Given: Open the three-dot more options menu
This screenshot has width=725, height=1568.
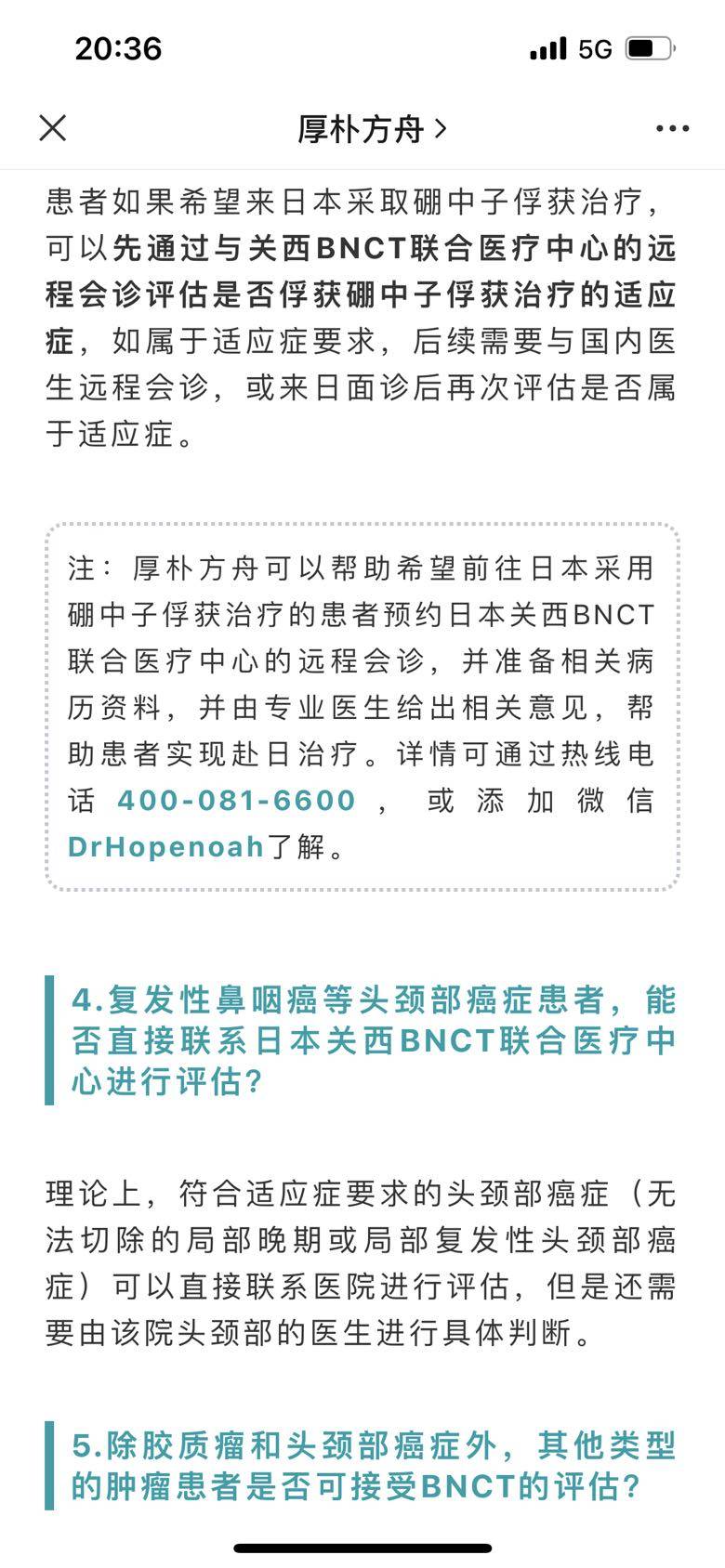Looking at the screenshot, I should pyautogui.click(x=671, y=129).
